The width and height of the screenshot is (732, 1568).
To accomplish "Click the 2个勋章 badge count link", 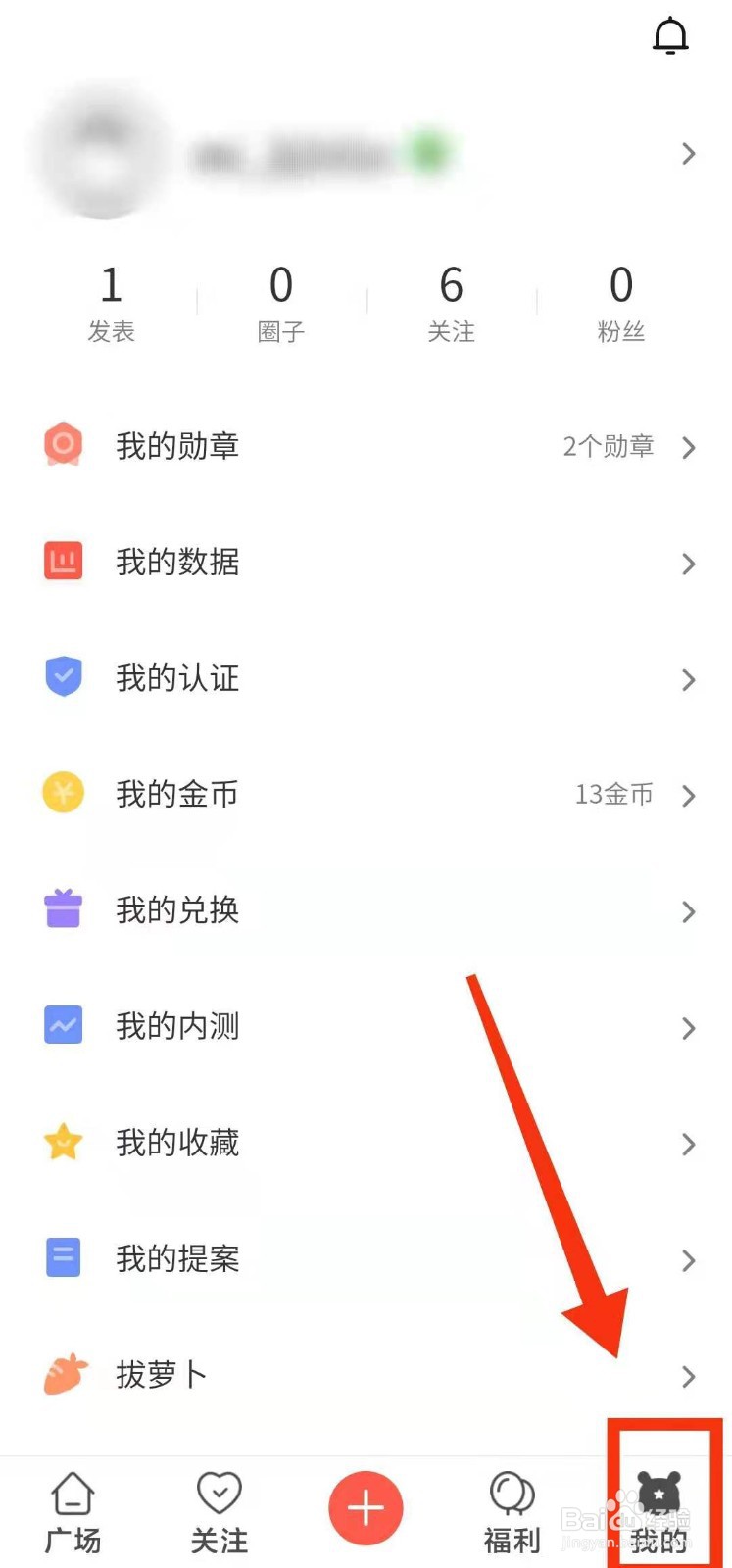I will click(x=609, y=447).
